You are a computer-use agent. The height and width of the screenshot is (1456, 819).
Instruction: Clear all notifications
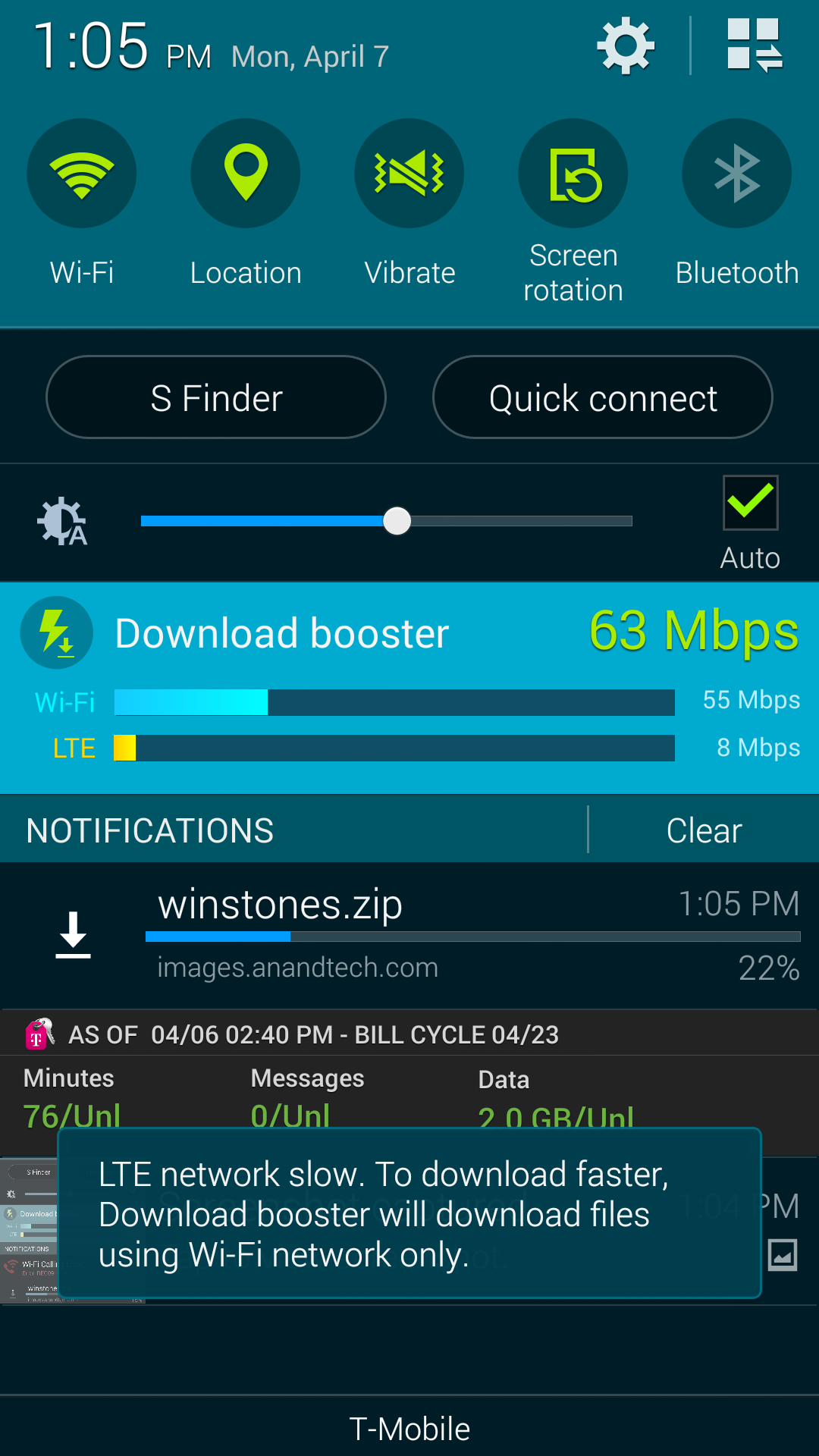tap(704, 830)
